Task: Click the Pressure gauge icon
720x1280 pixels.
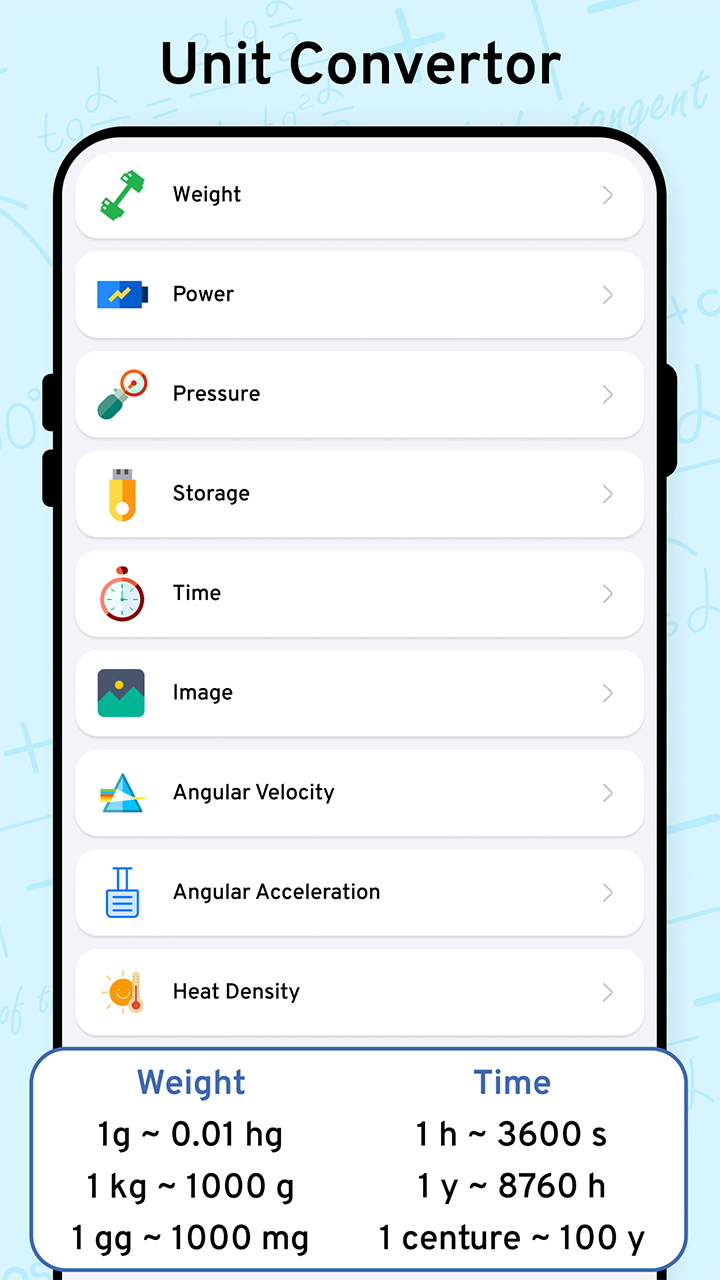Action: coord(122,394)
